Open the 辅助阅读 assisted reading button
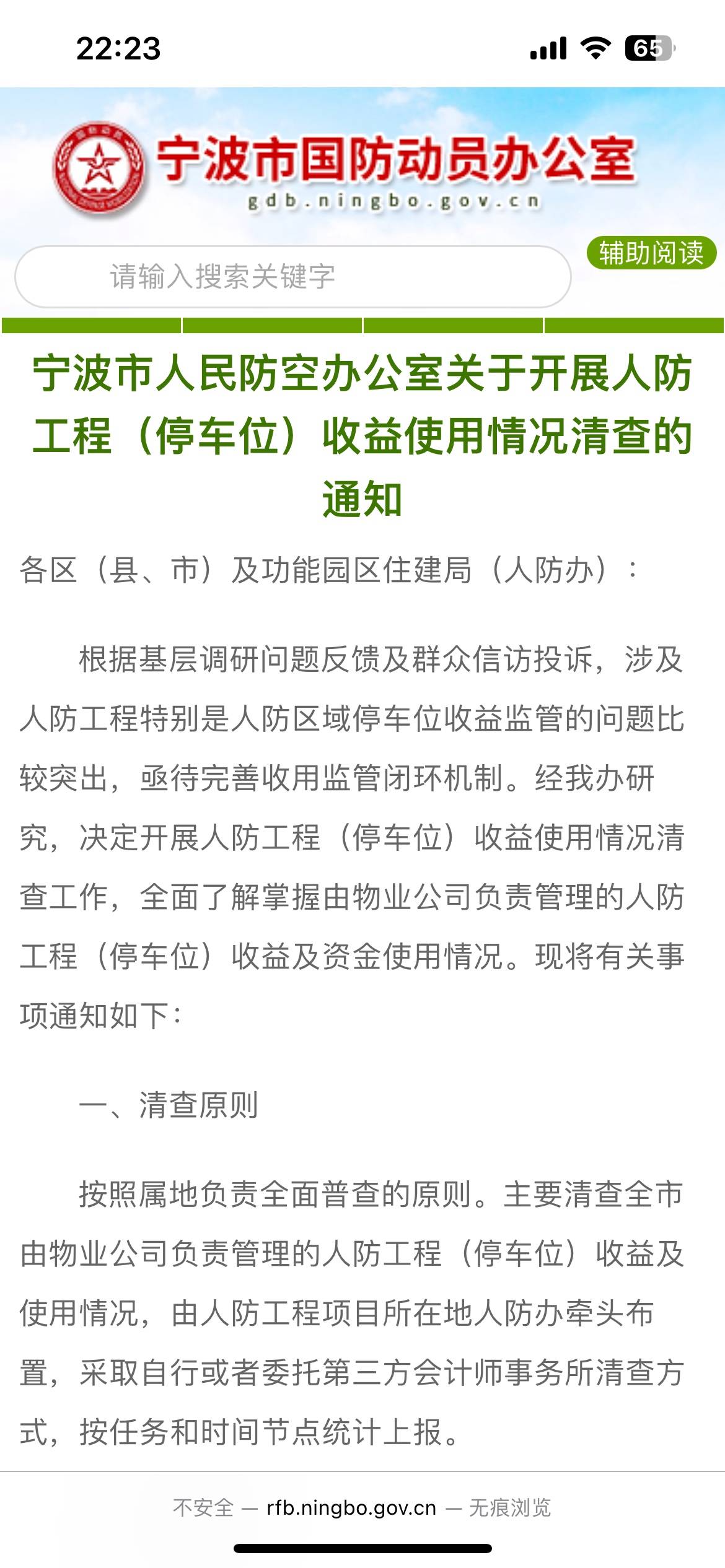Screen dimensions: 725x1568 click(651, 253)
